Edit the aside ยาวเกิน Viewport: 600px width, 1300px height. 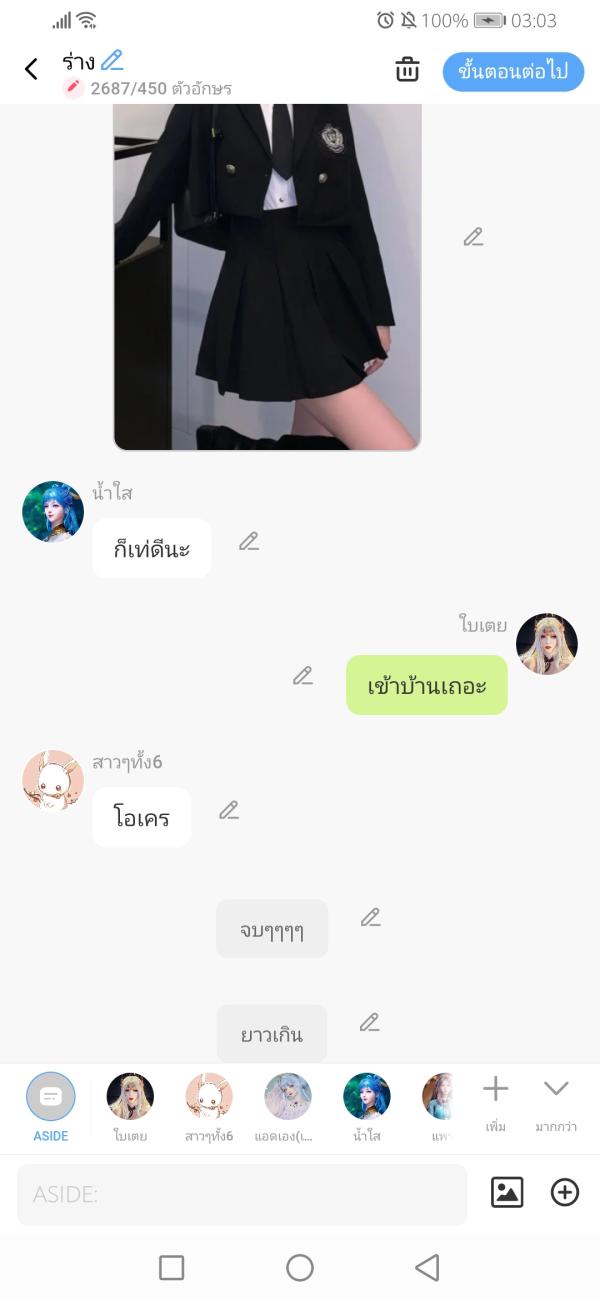coord(369,1023)
